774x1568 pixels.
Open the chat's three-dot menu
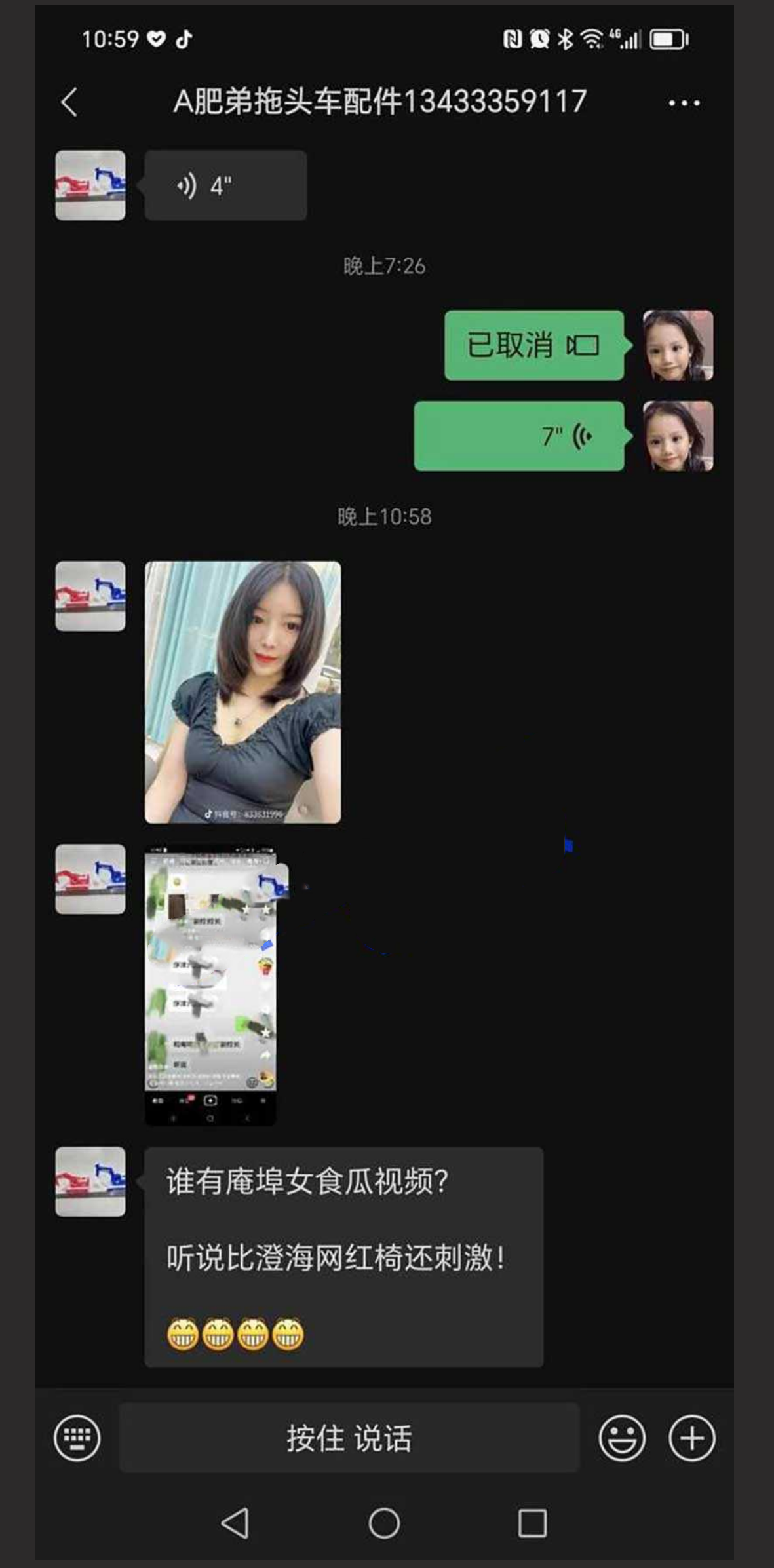pos(684,103)
